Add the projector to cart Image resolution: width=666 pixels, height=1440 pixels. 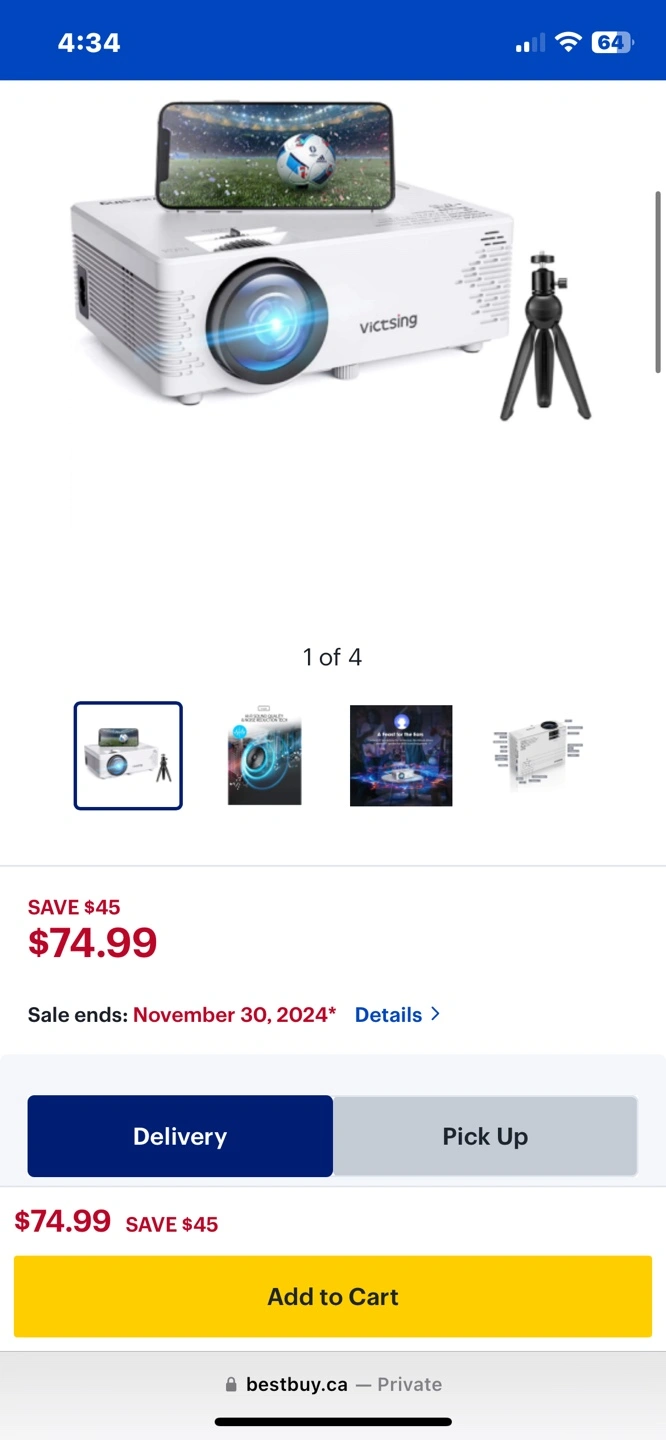[332, 1296]
